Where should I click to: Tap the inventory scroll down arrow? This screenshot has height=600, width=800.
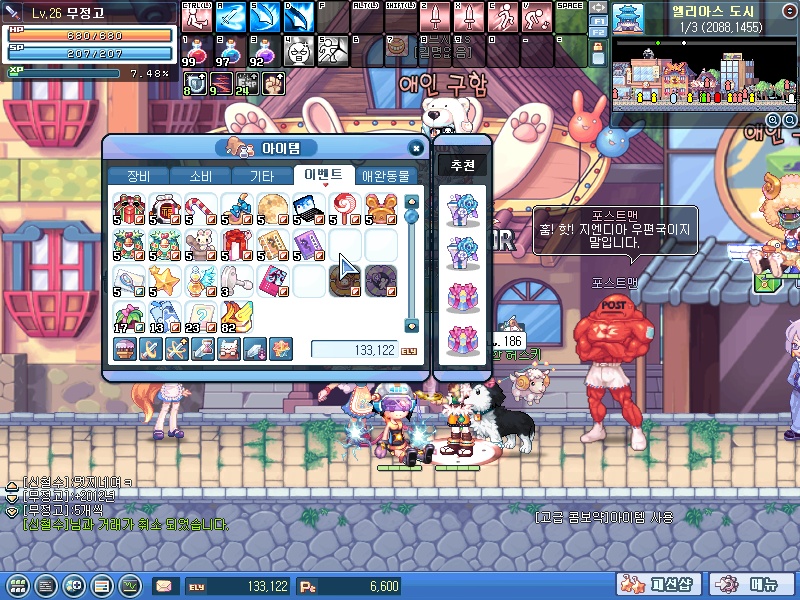pos(410,326)
